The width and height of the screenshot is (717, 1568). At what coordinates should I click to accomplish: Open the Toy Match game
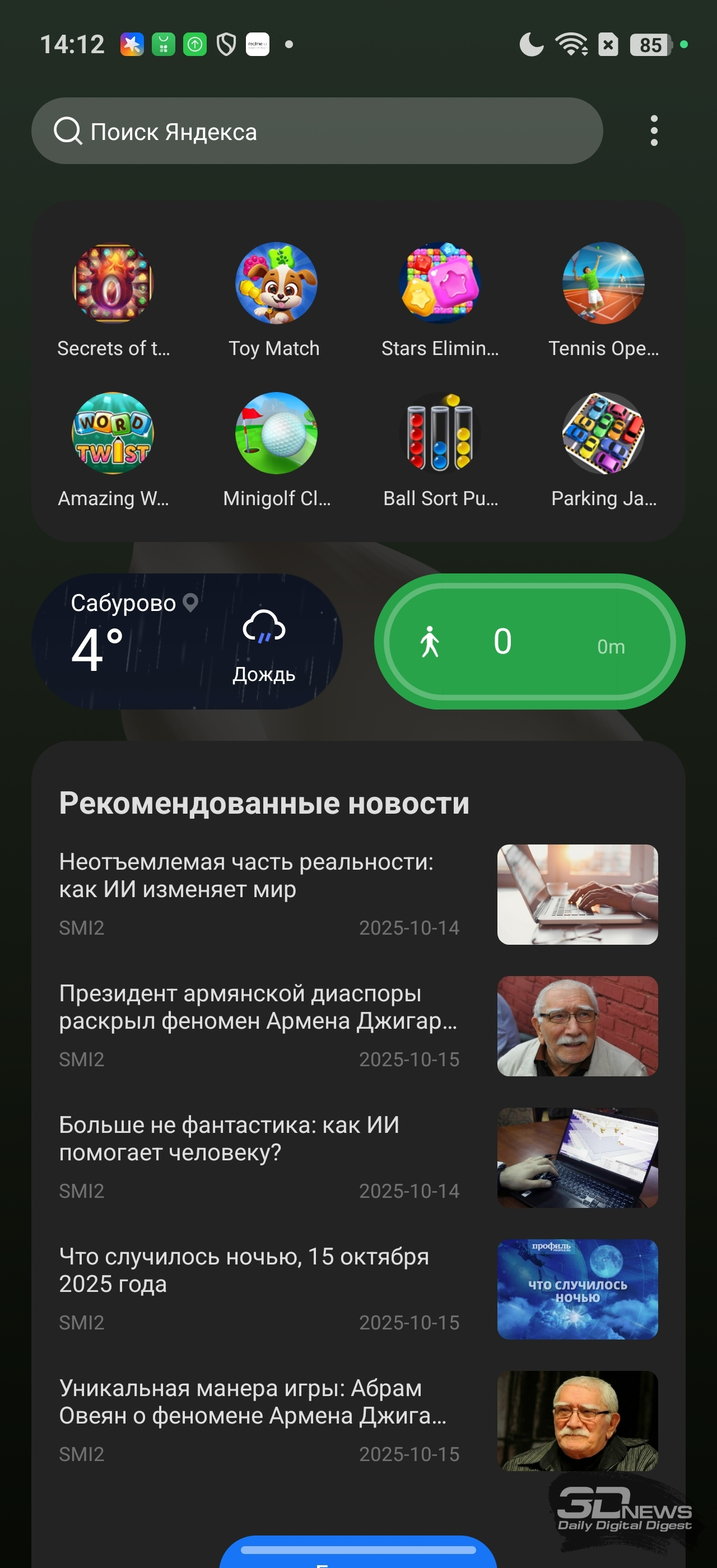pos(276,284)
